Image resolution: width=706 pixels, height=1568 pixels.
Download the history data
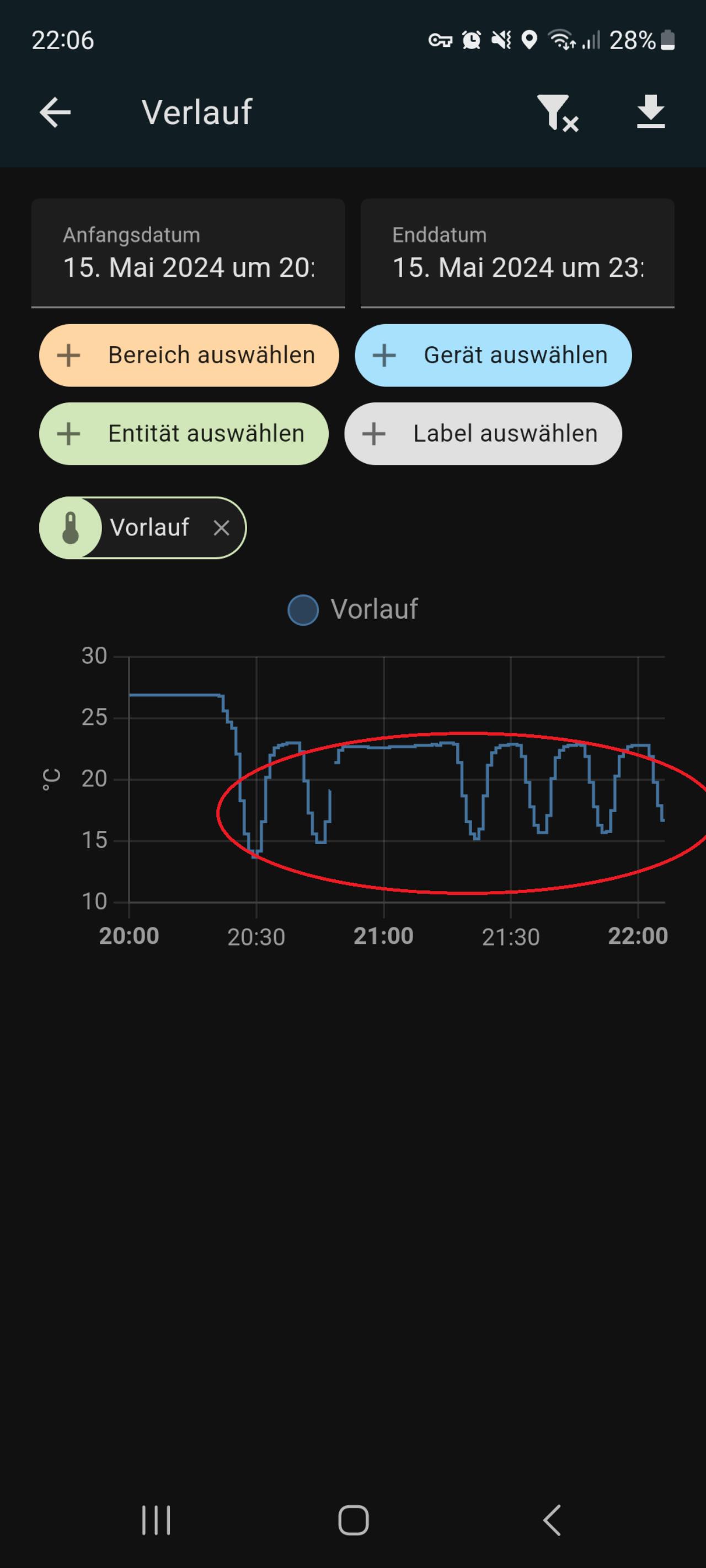(650, 112)
